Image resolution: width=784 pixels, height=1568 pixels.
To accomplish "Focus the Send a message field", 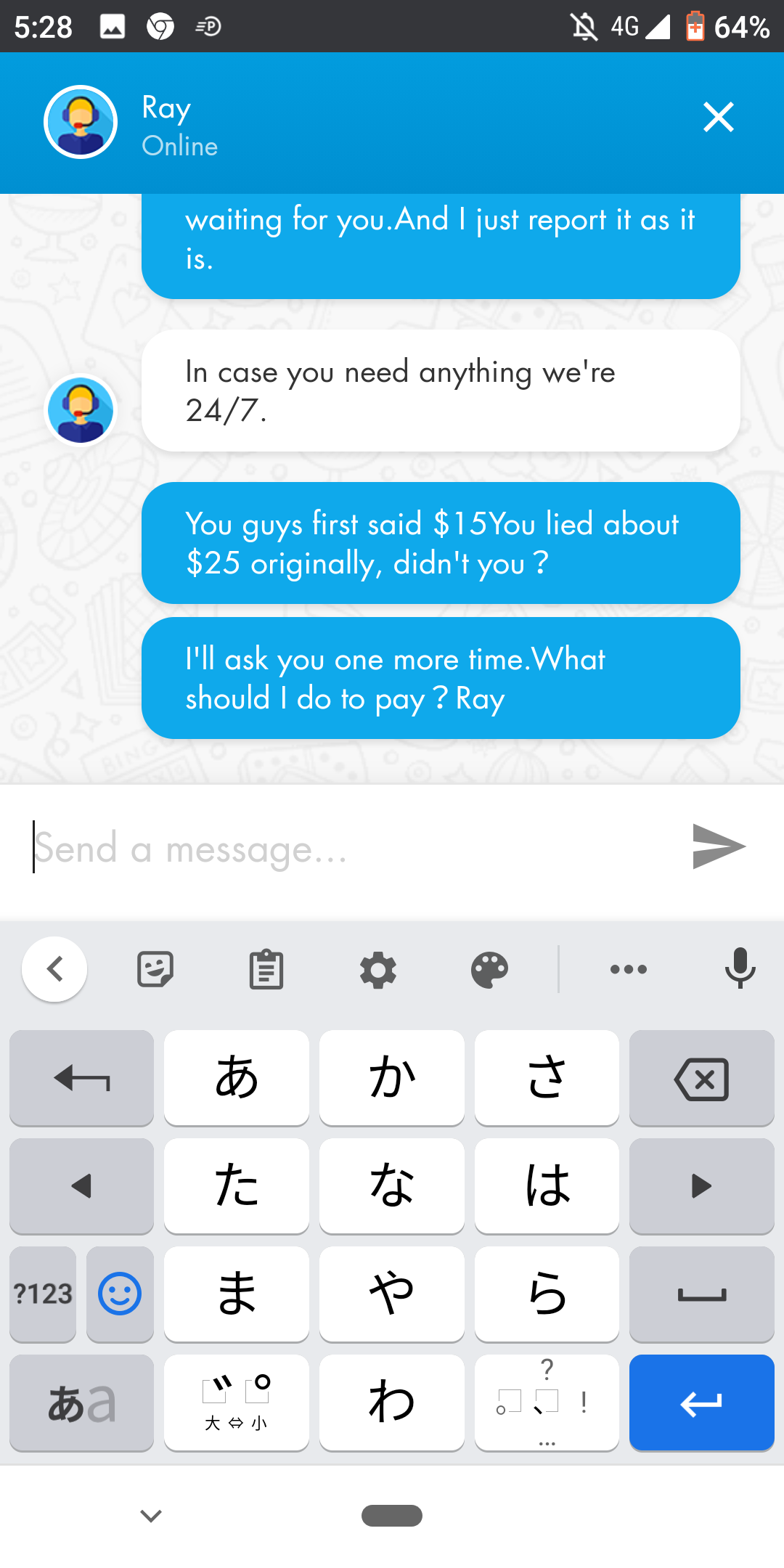I will click(x=348, y=847).
